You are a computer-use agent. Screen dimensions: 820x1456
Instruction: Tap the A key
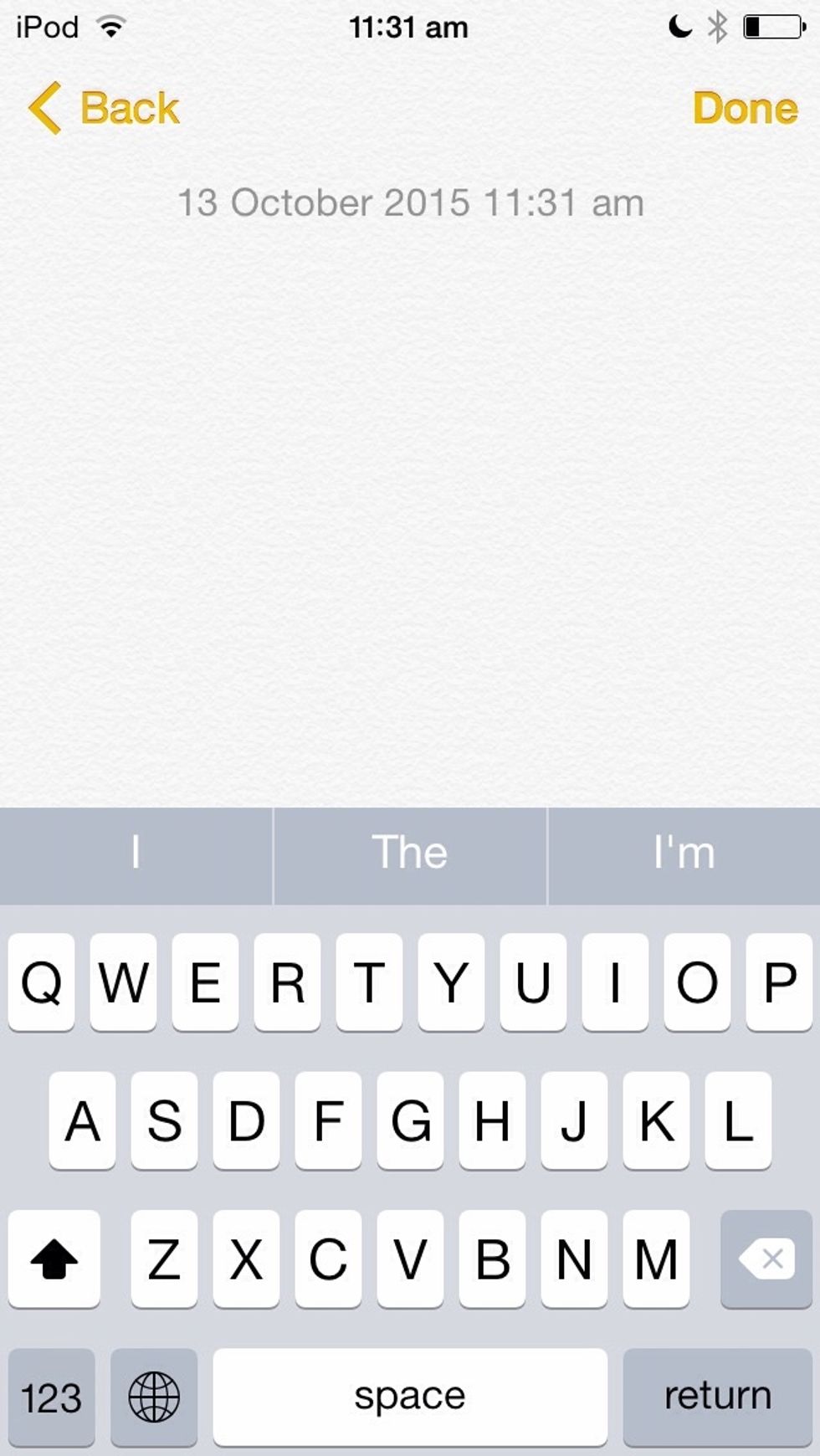(82, 1121)
